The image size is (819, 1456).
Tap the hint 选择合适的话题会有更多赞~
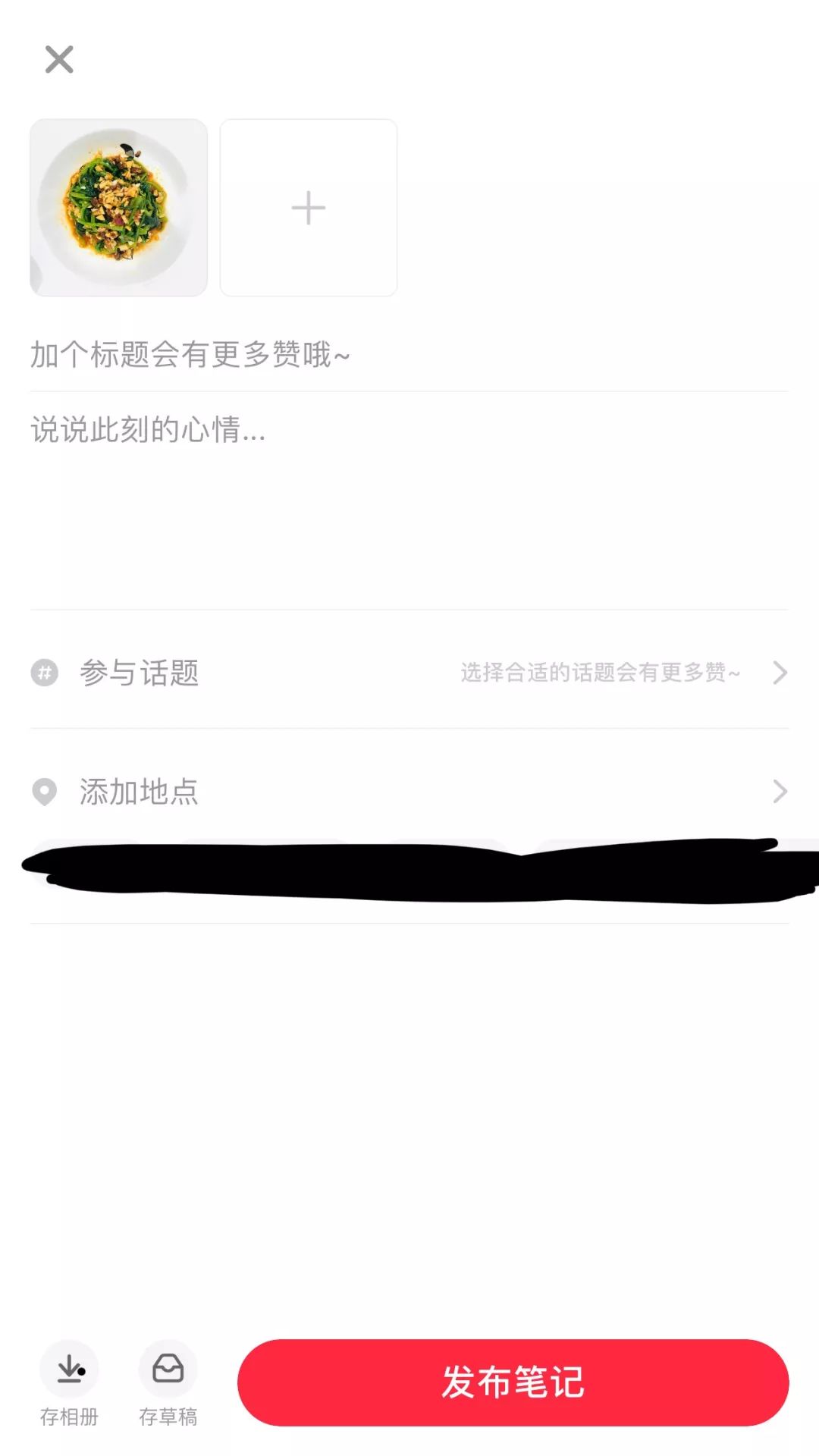599,673
